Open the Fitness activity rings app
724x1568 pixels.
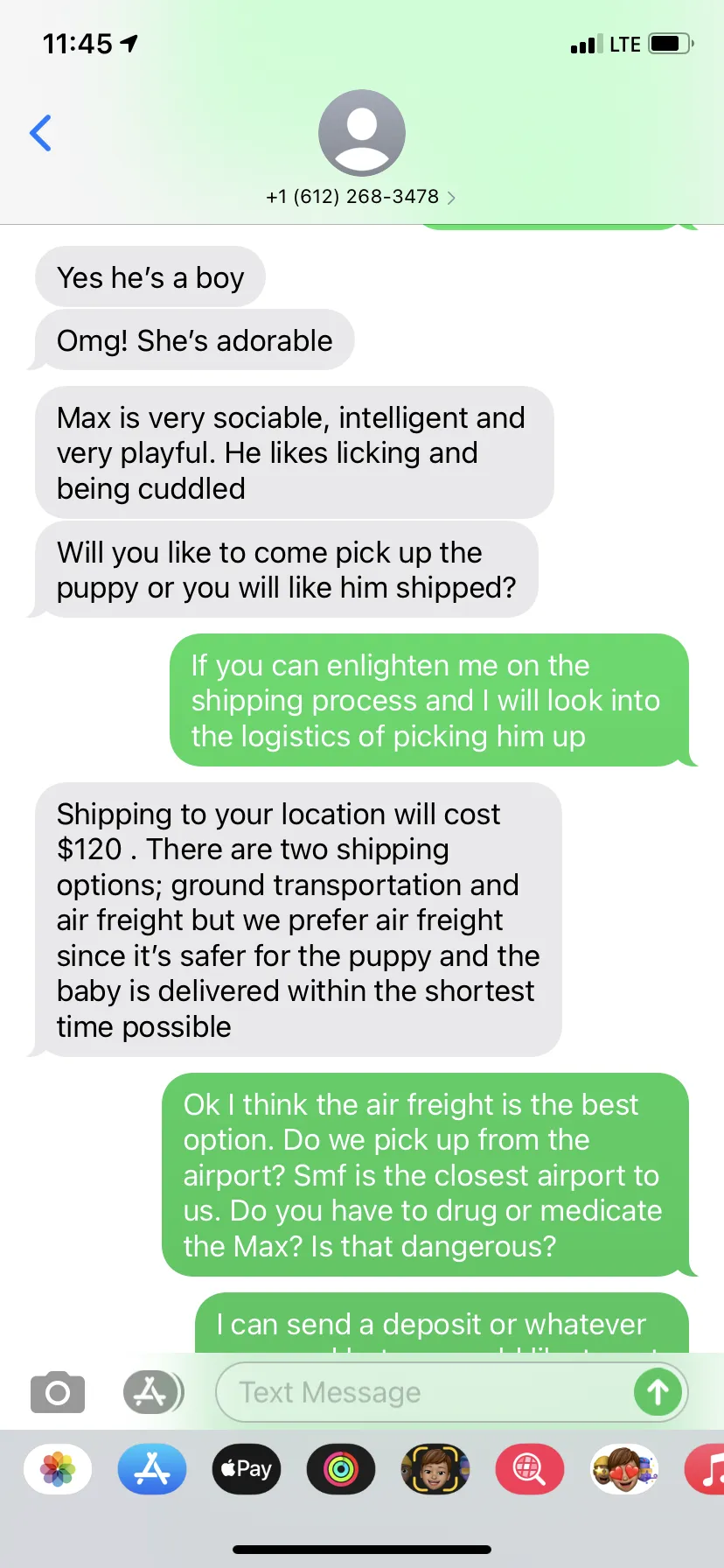coord(341,1469)
